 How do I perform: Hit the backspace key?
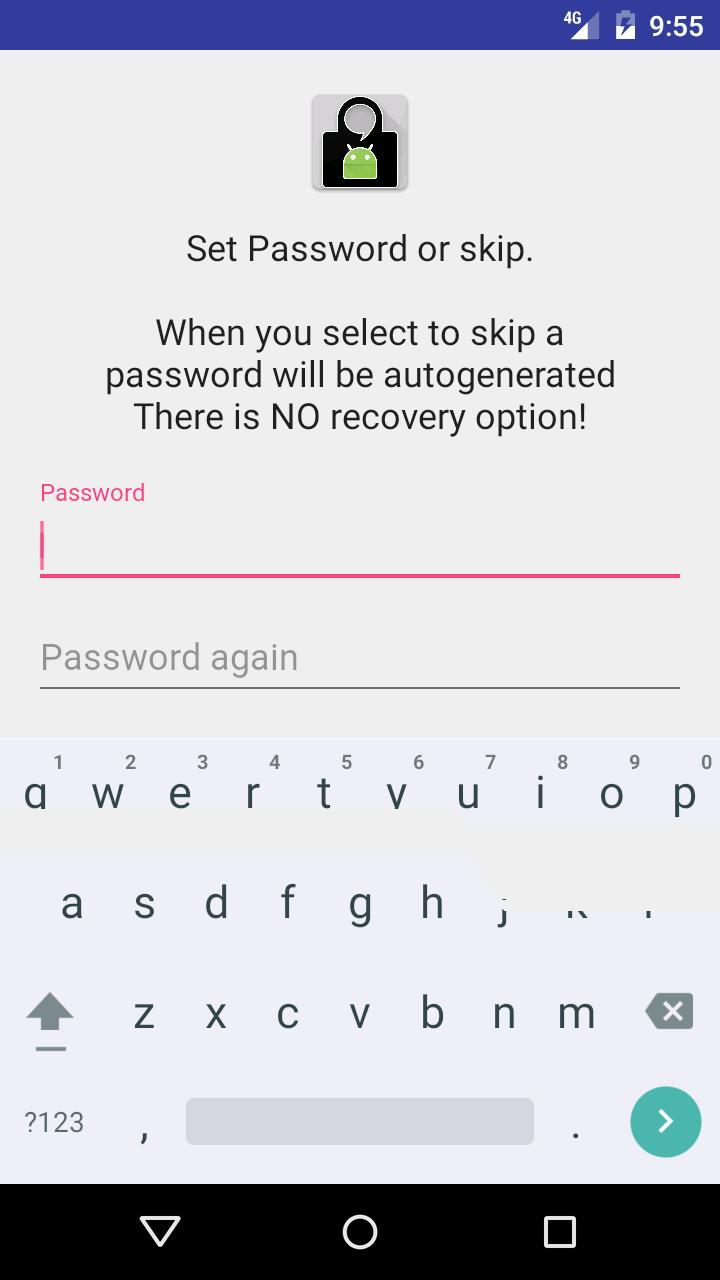[670, 1012]
